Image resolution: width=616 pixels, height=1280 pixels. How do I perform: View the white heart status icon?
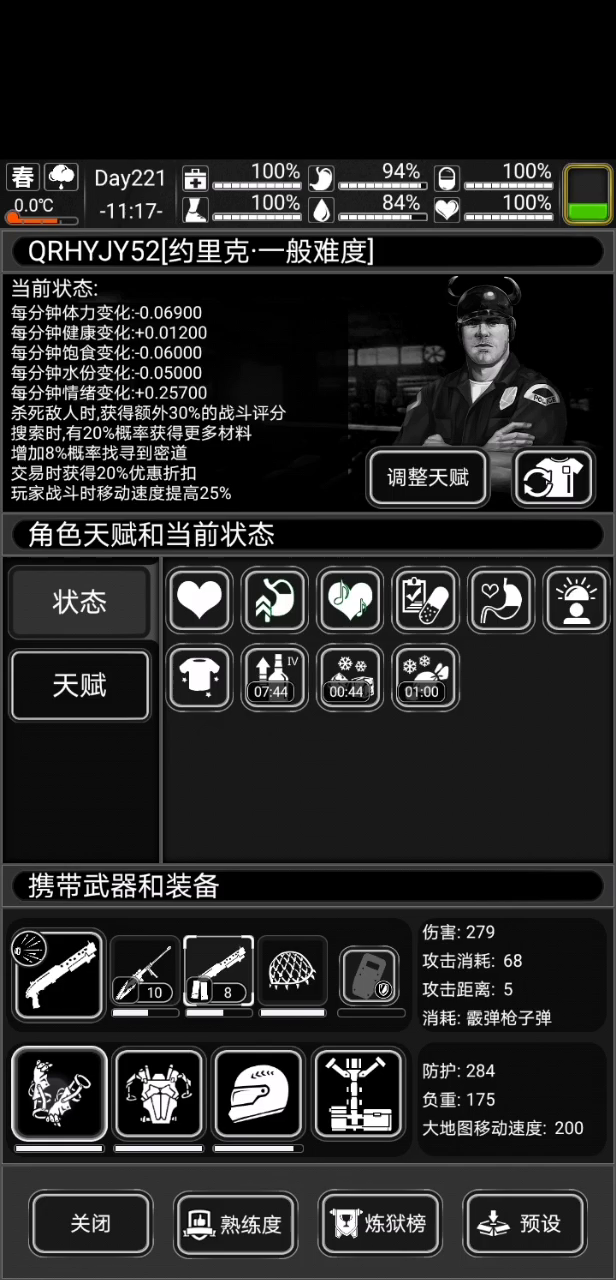200,600
